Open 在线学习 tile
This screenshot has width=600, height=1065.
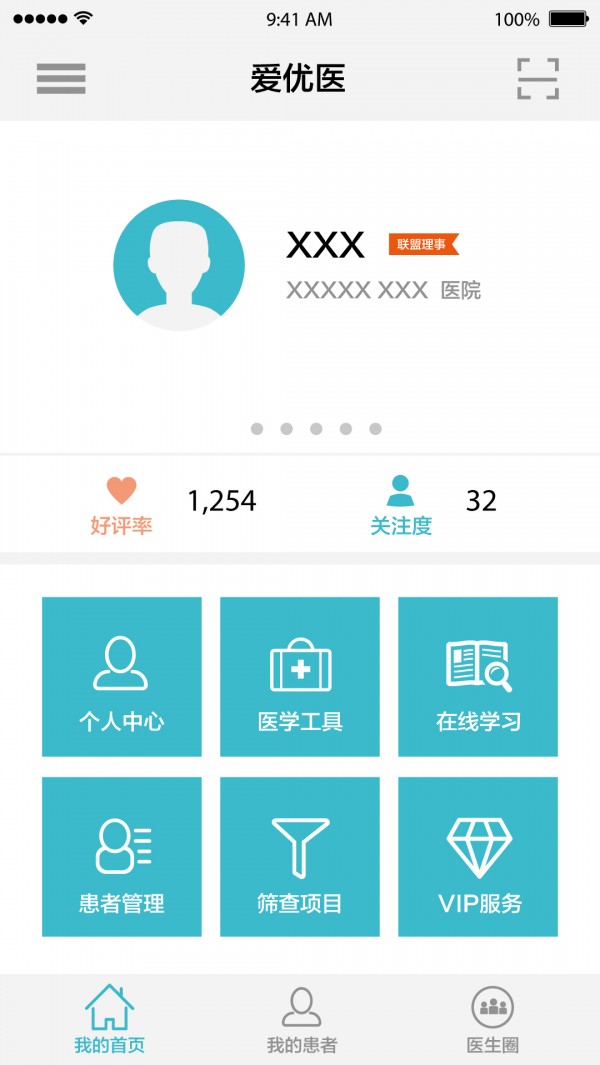tap(478, 677)
